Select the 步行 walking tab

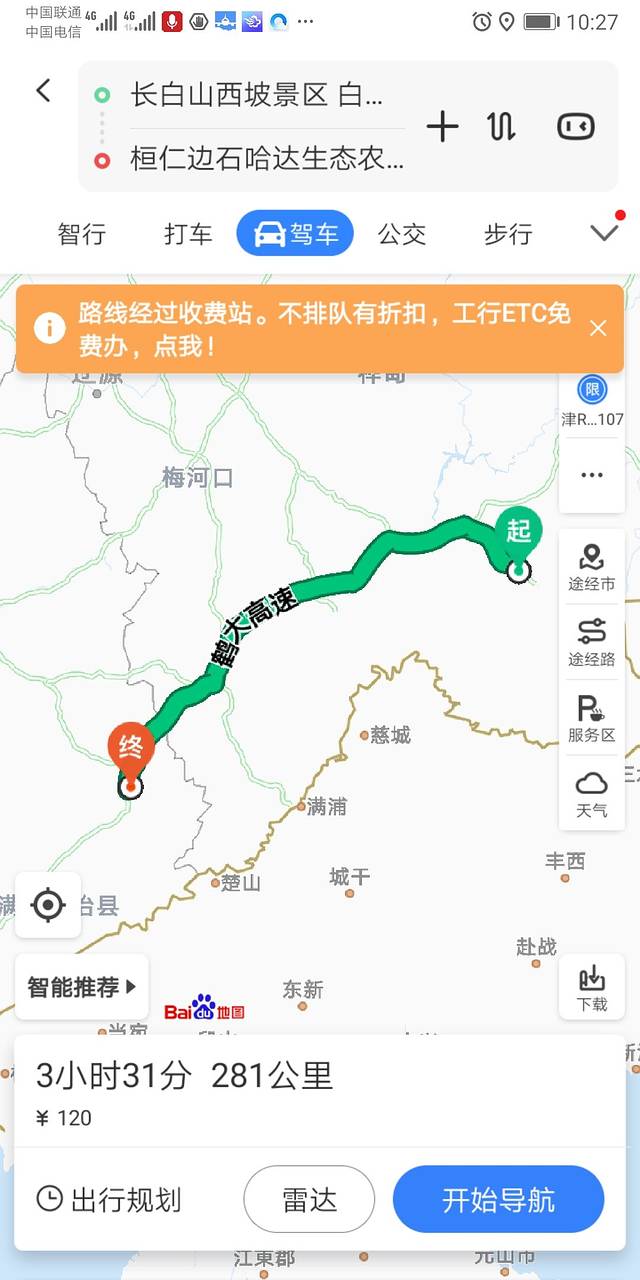508,234
